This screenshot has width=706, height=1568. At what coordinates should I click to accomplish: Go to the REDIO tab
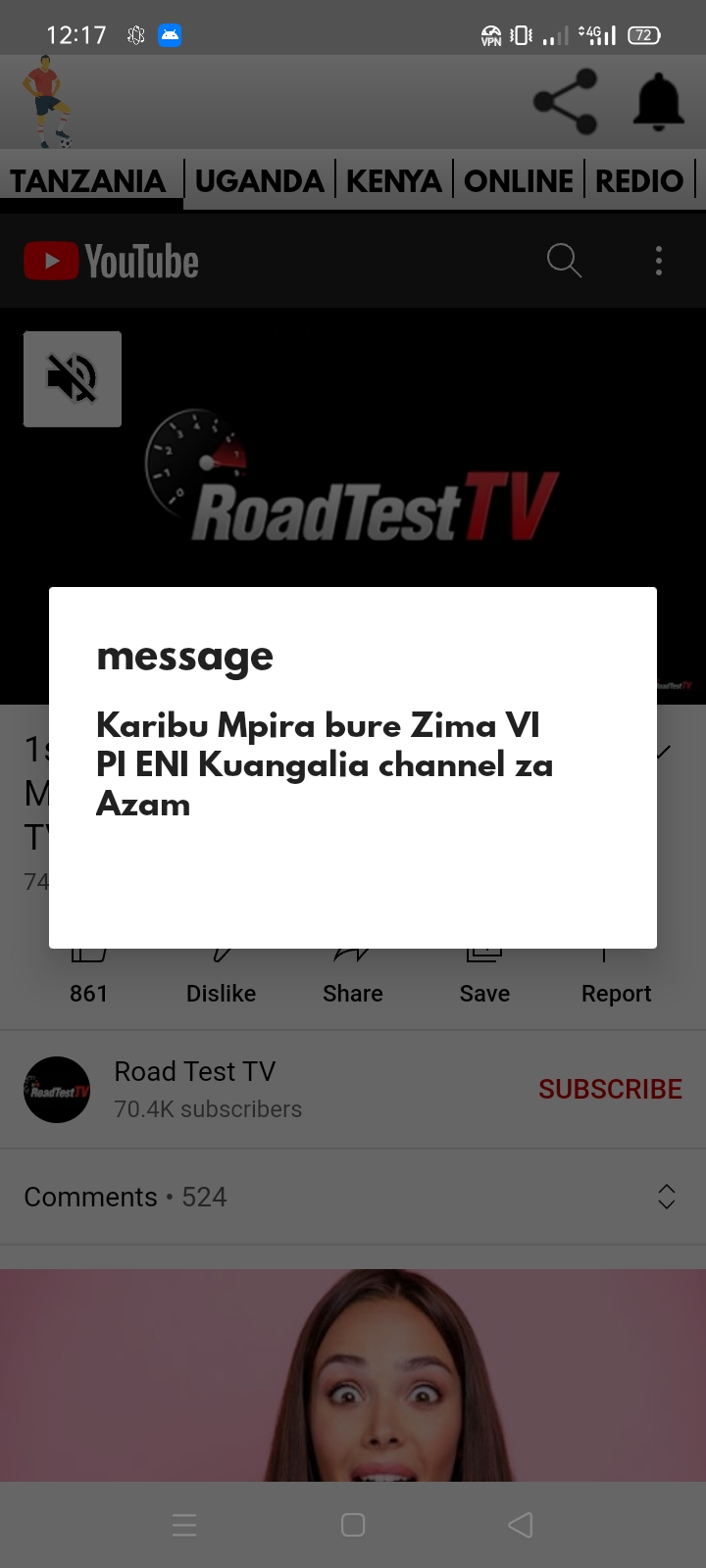click(638, 181)
